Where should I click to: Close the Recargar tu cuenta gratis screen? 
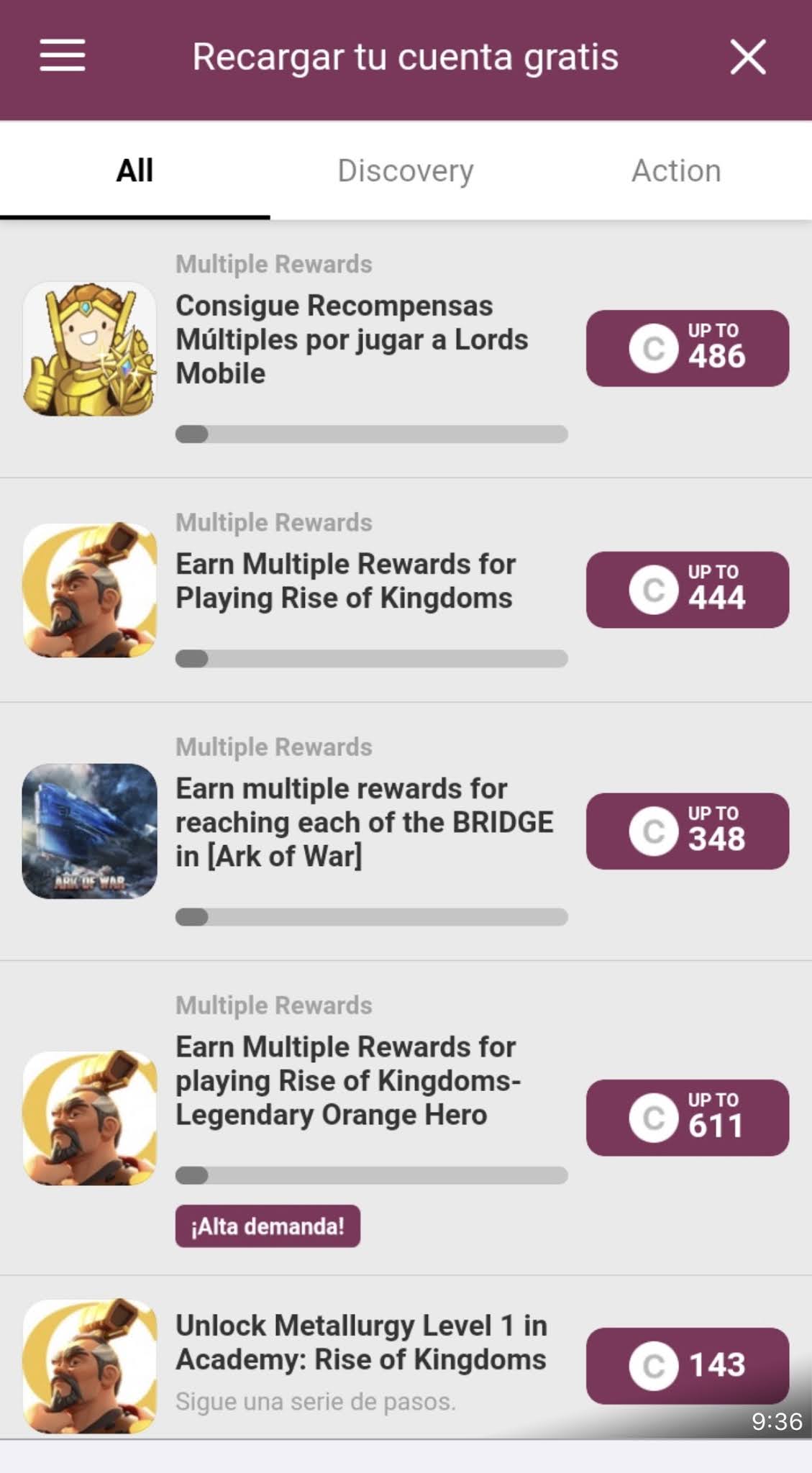pyautogui.click(x=747, y=57)
